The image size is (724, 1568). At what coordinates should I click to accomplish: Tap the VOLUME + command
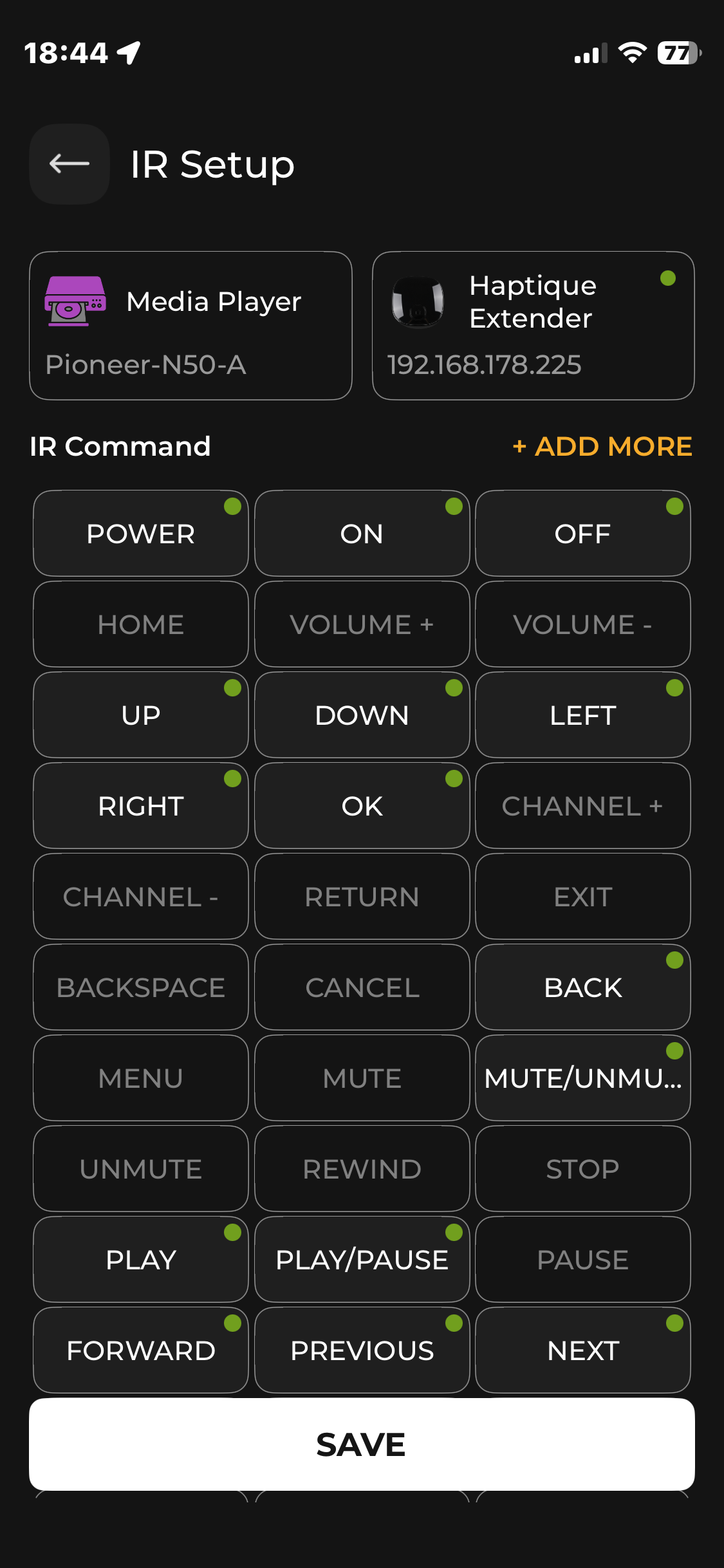pos(362,624)
